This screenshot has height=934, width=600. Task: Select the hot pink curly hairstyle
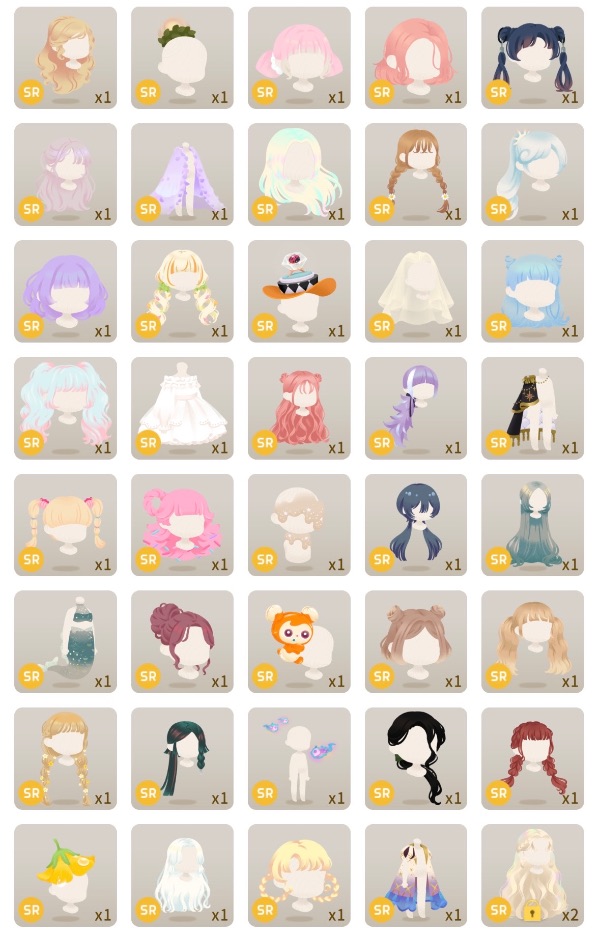click(182, 525)
